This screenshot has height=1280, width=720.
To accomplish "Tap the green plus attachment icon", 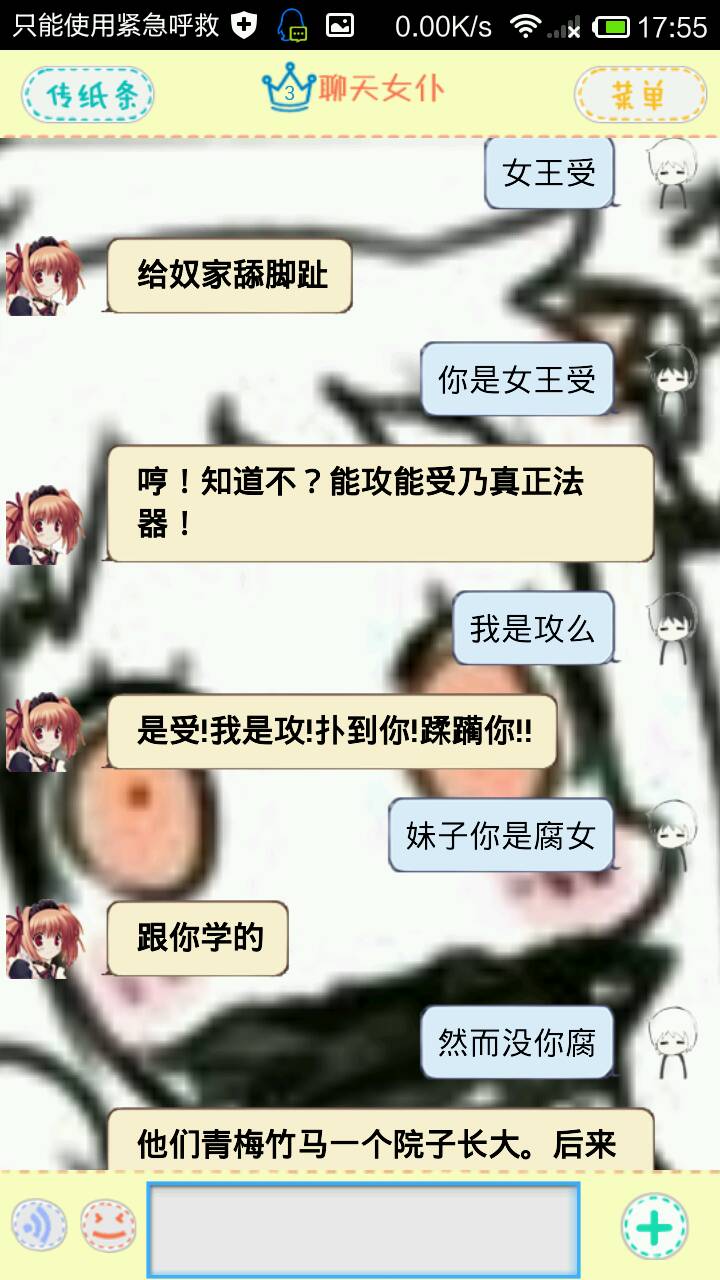I will (x=654, y=1227).
